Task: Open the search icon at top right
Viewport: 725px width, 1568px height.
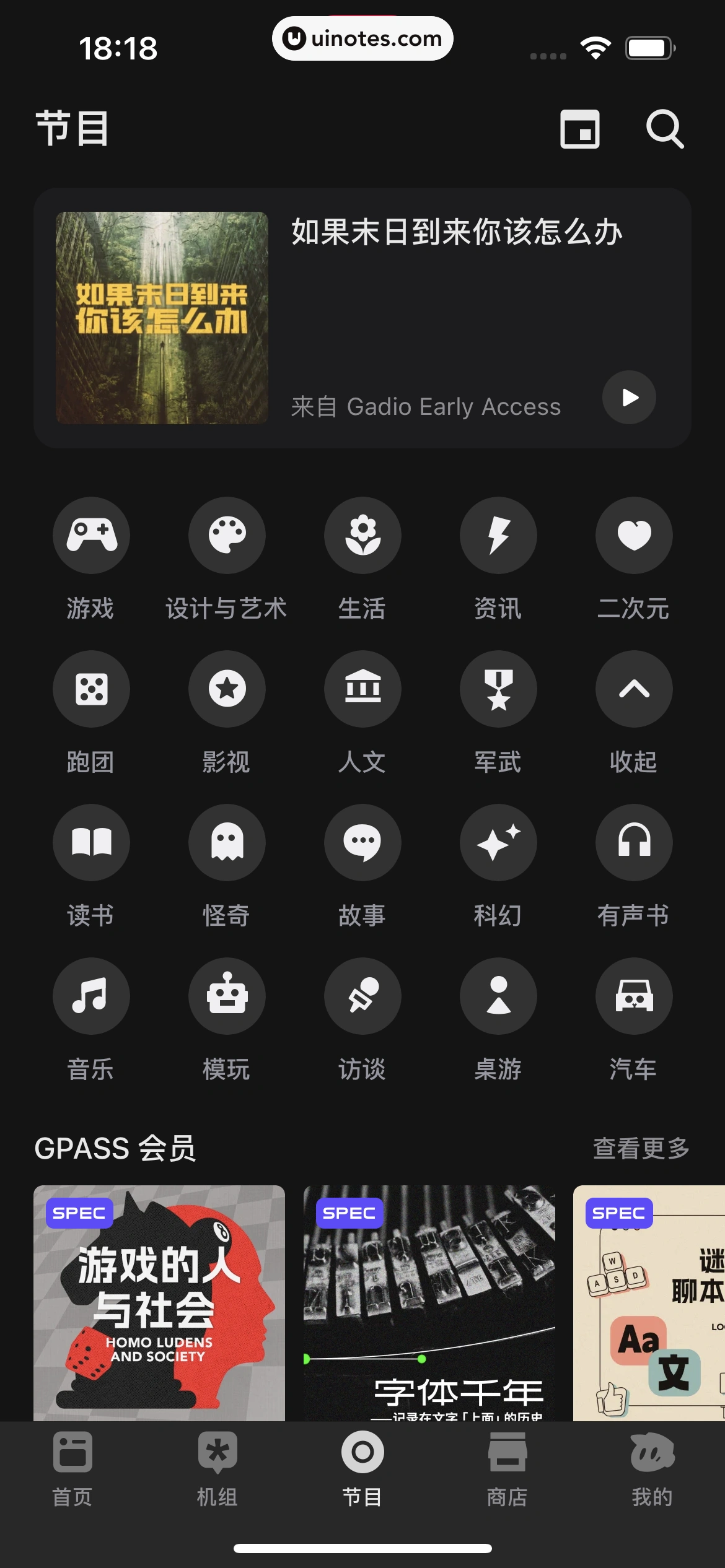Action: point(666,129)
